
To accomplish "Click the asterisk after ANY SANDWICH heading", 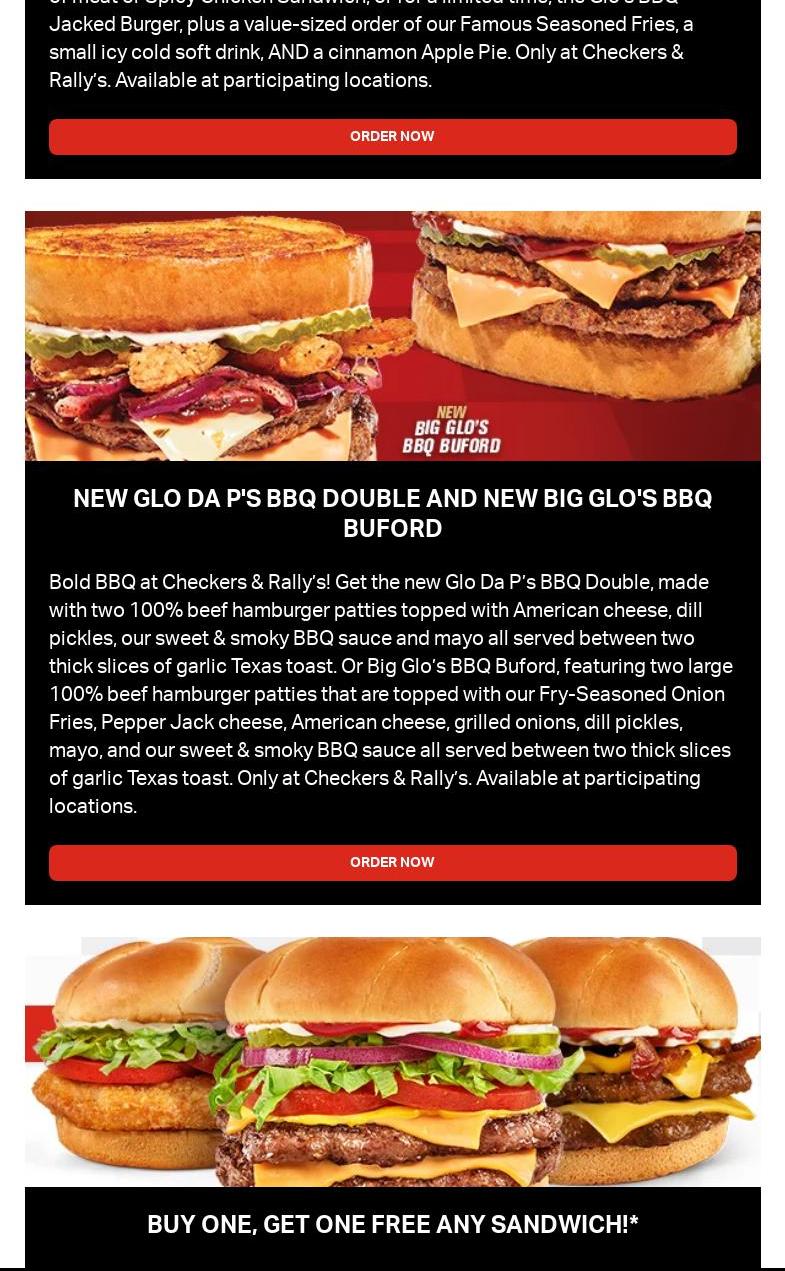I will (633, 1222).
